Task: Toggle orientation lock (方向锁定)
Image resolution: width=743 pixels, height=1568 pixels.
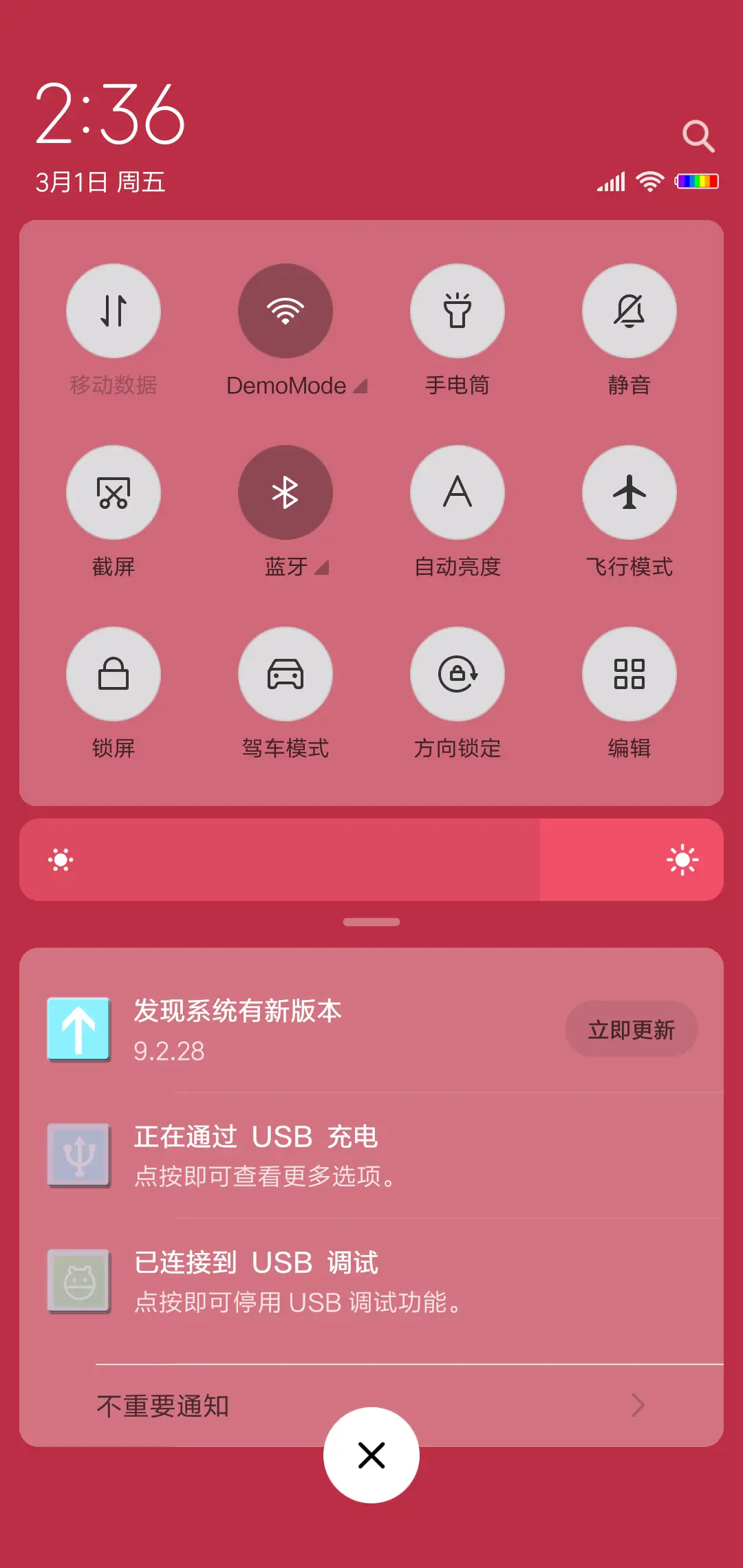Action: click(457, 674)
